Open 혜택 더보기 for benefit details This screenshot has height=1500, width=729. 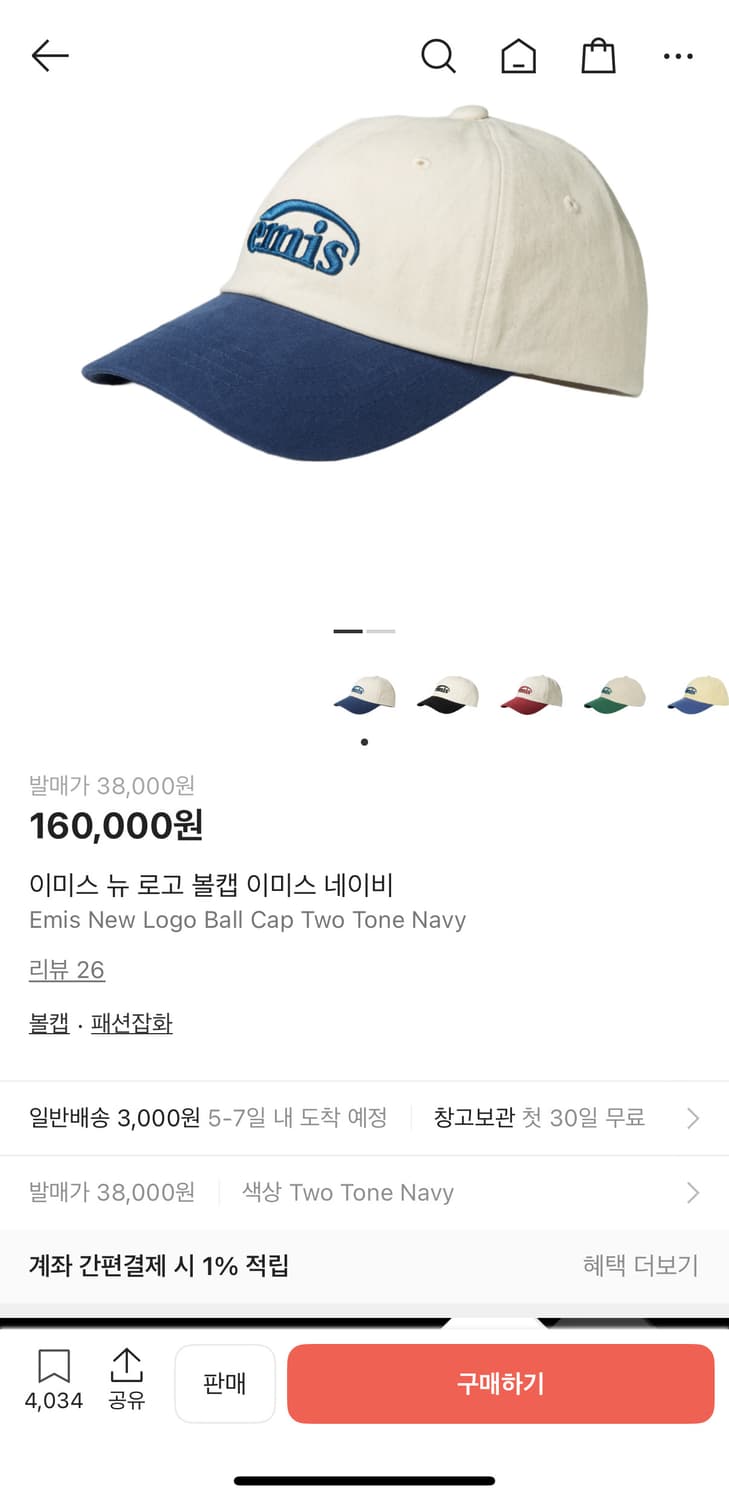(640, 1266)
